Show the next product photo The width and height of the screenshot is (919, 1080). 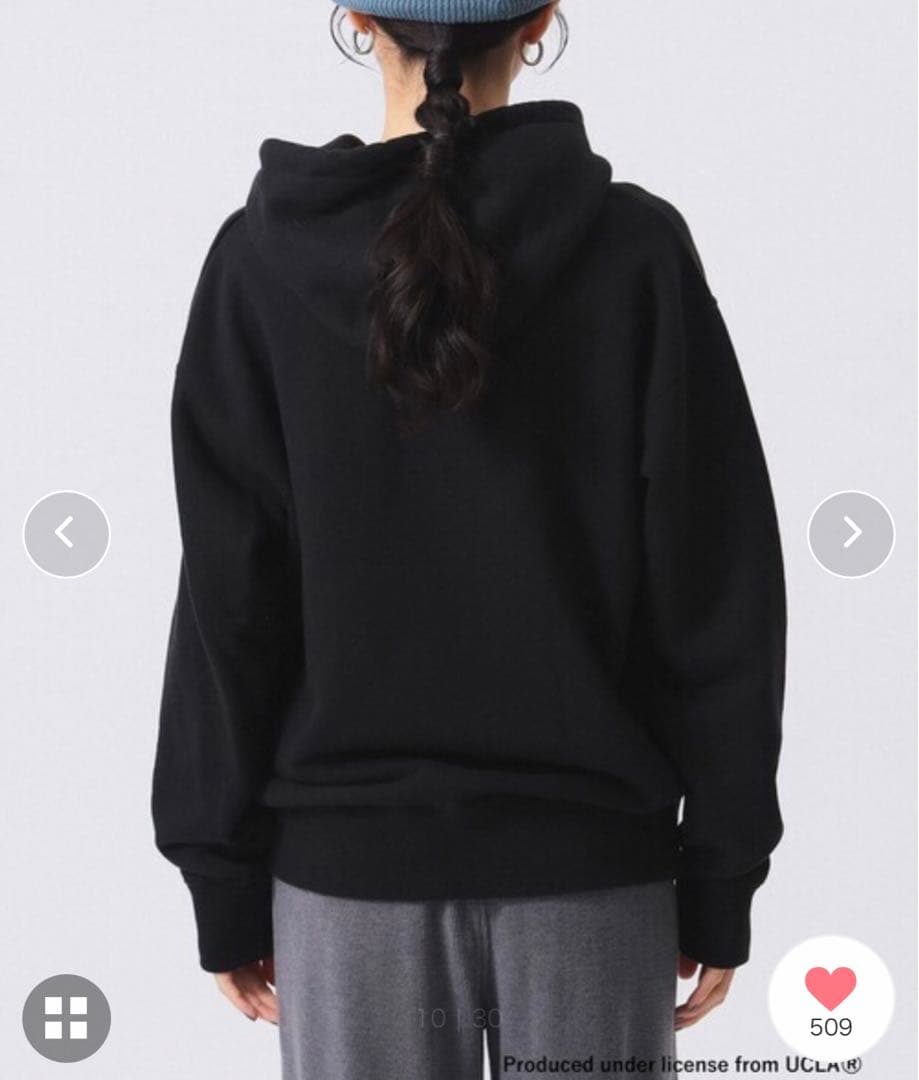click(851, 533)
